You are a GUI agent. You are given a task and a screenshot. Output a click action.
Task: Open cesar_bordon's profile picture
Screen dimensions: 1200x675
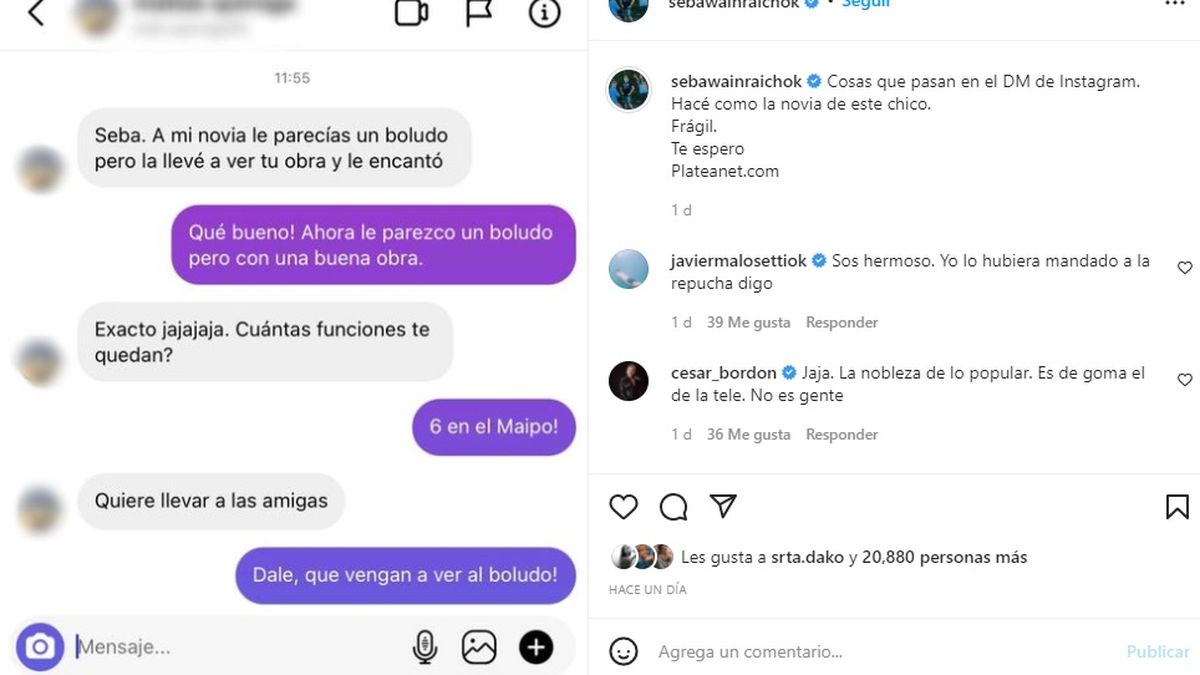629,381
